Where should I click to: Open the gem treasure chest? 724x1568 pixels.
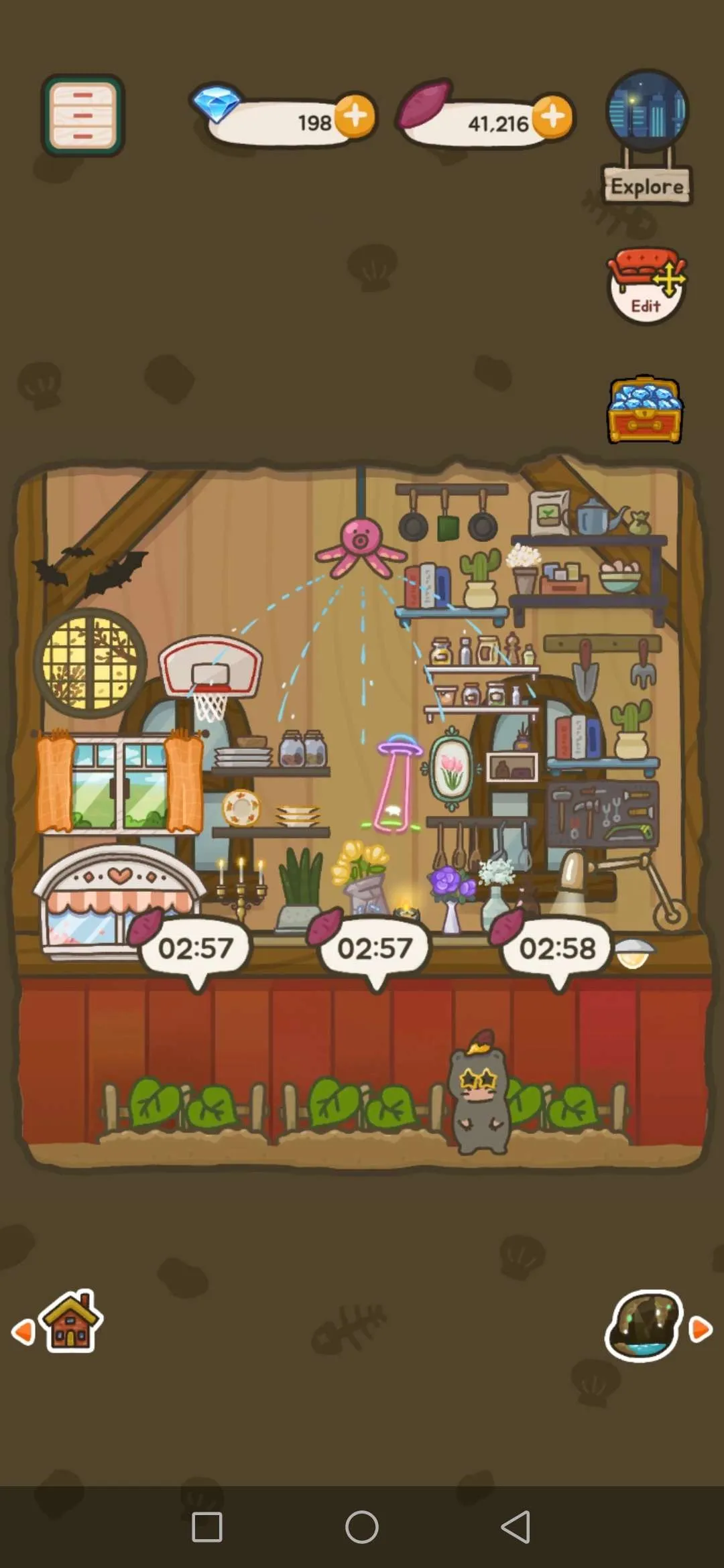tap(644, 410)
